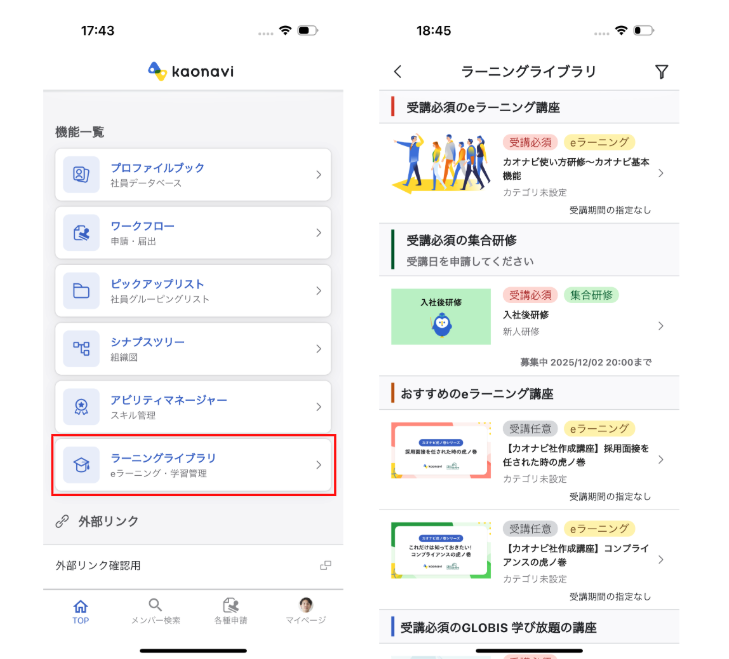Go back from the ラーニングライブラリ screen

coord(398,72)
